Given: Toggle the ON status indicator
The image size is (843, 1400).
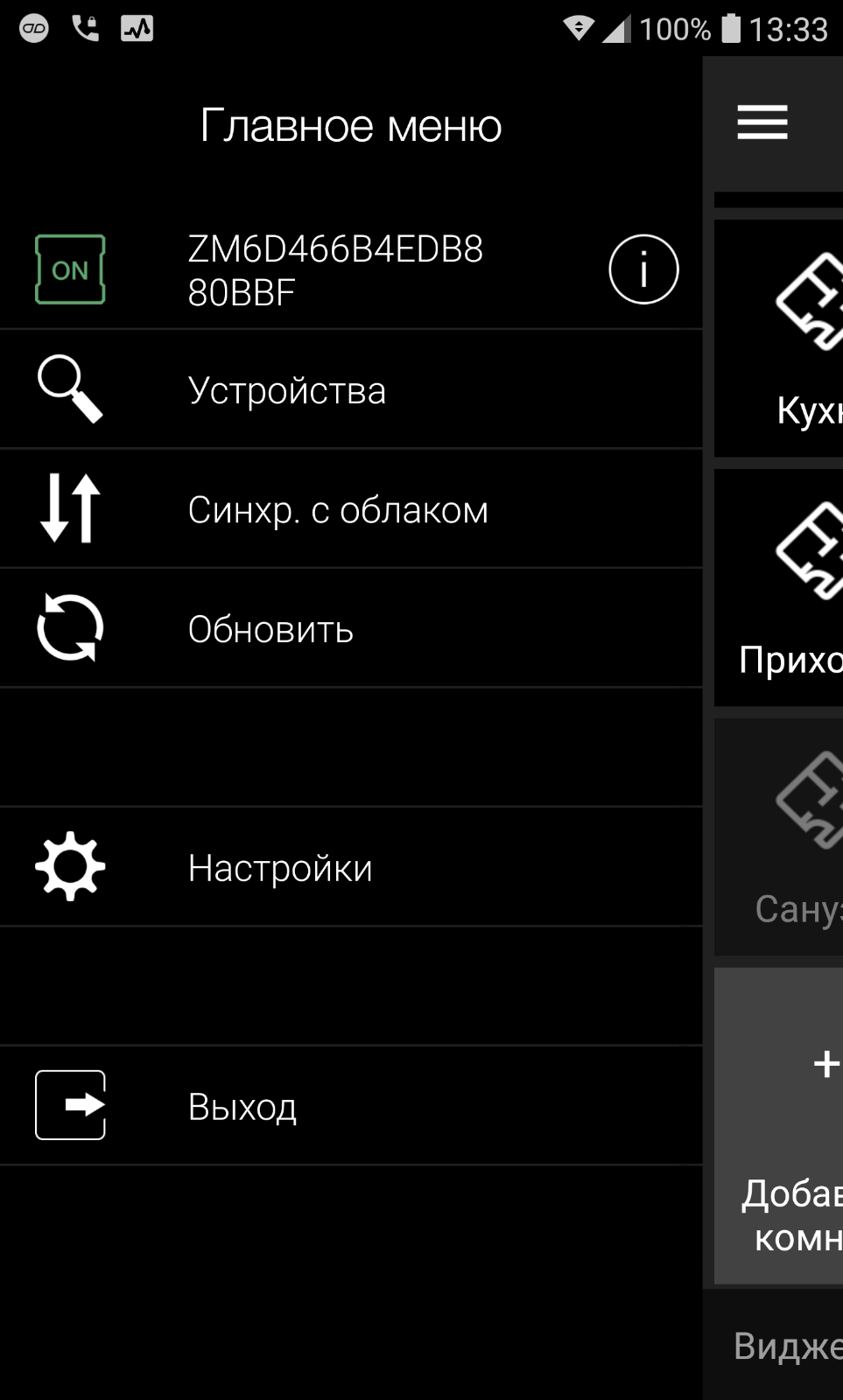Looking at the screenshot, I should [x=70, y=269].
